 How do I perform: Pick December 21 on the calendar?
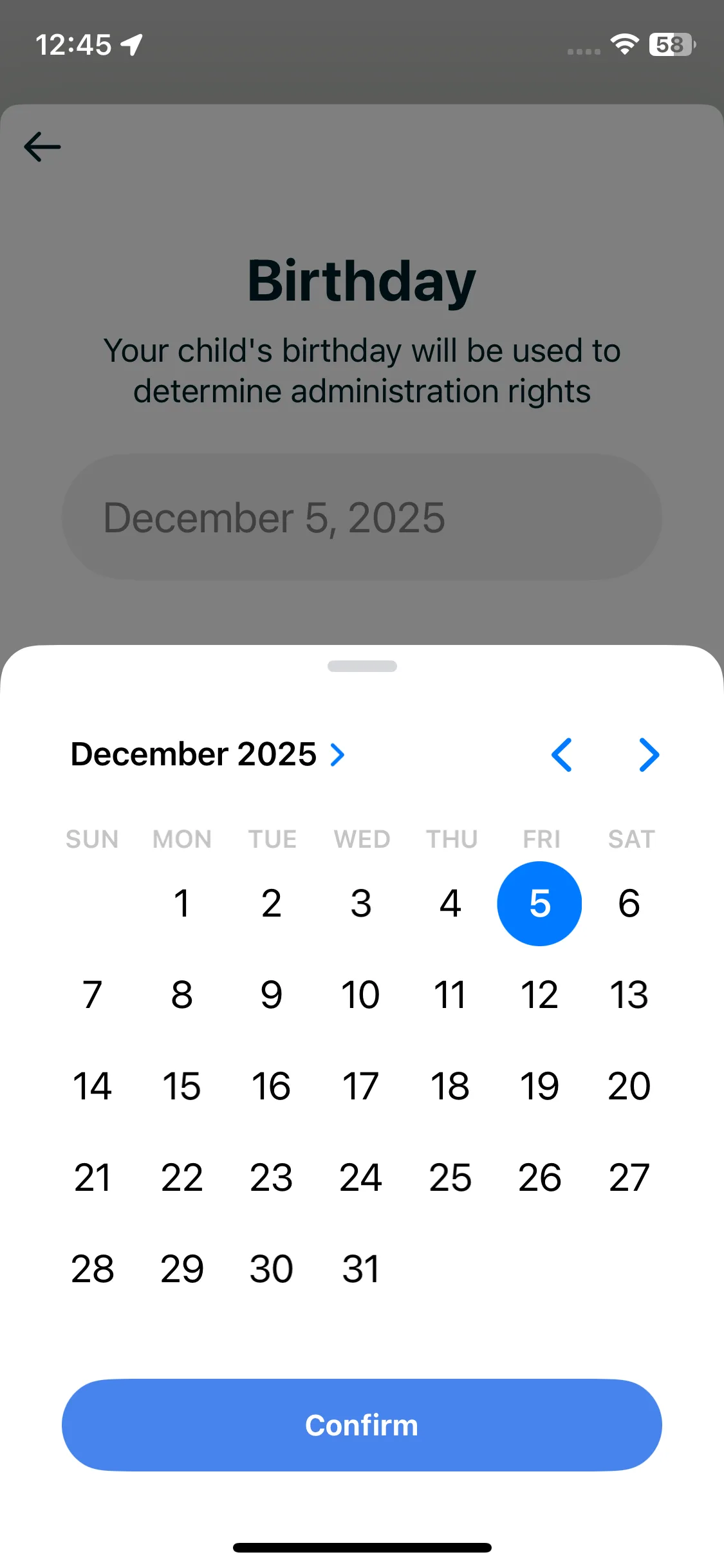(93, 1177)
